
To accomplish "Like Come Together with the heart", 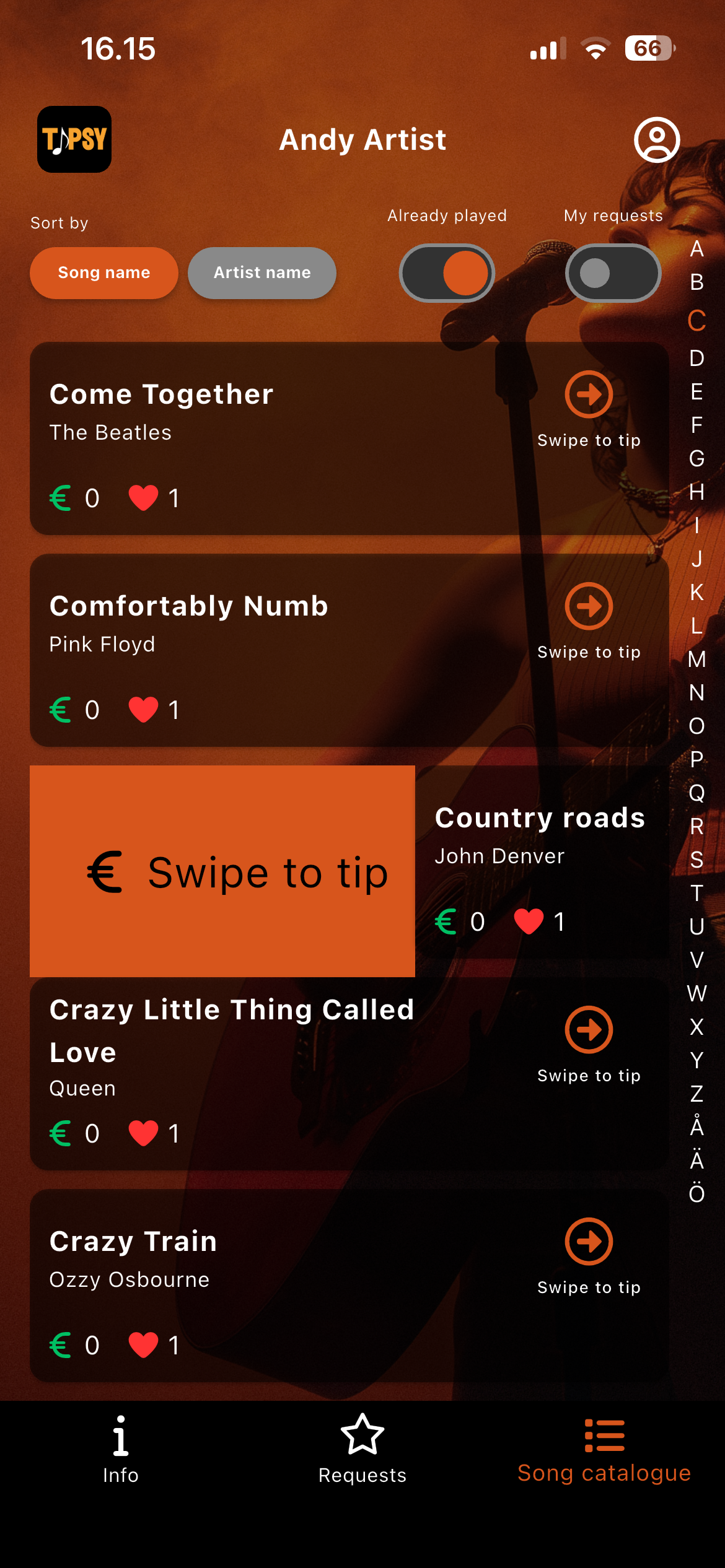I will click(143, 498).
